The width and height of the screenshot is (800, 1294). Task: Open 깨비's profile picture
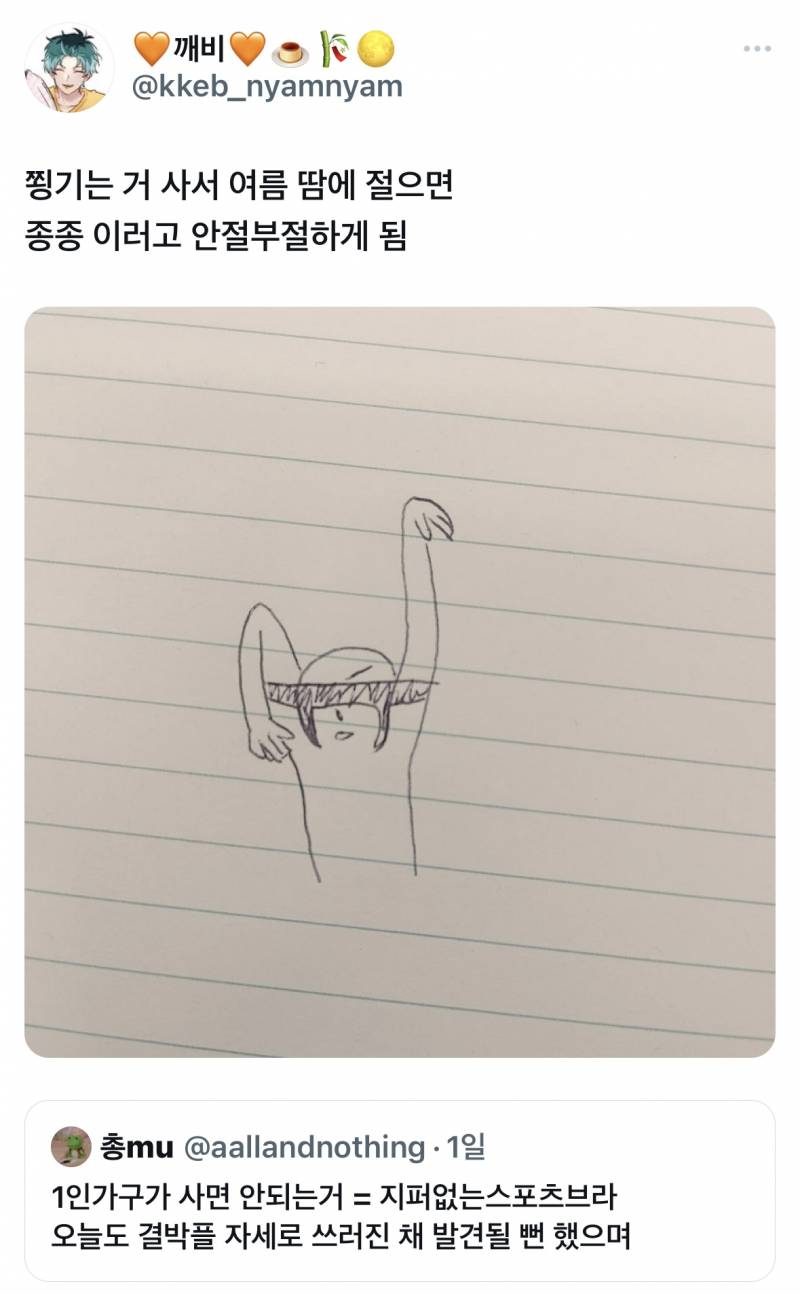coord(69,69)
